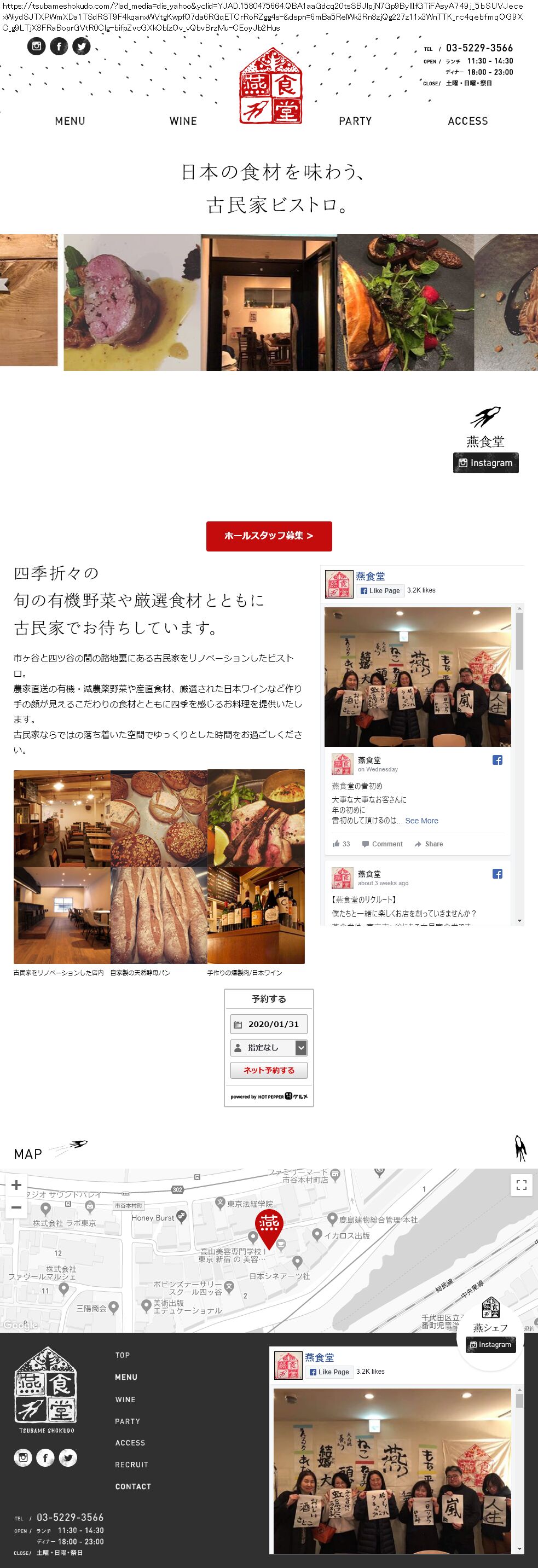The image size is (538, 1568).
Task: Tap the red ホールスタッフ募集 button
Action: tap(269, 536)
